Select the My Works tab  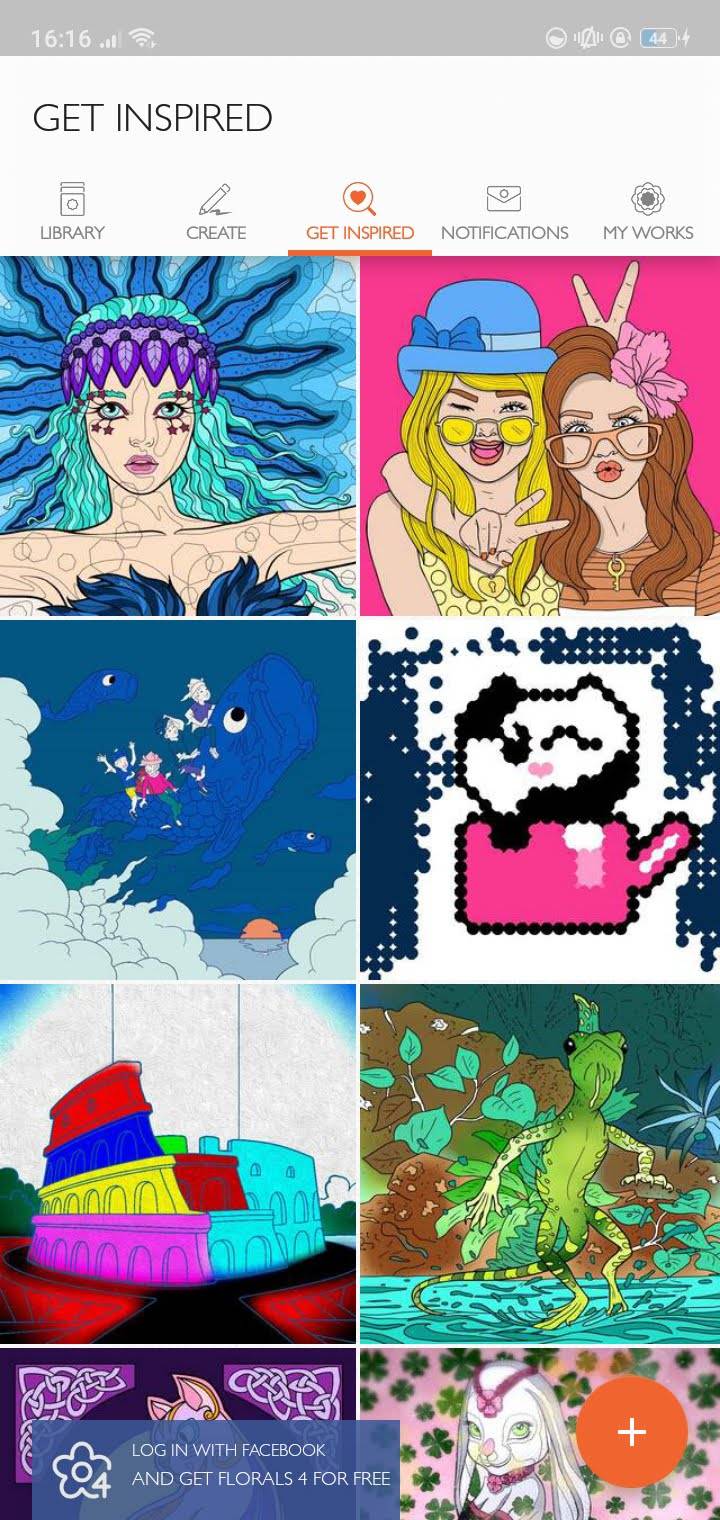click(x=647, y=210)
